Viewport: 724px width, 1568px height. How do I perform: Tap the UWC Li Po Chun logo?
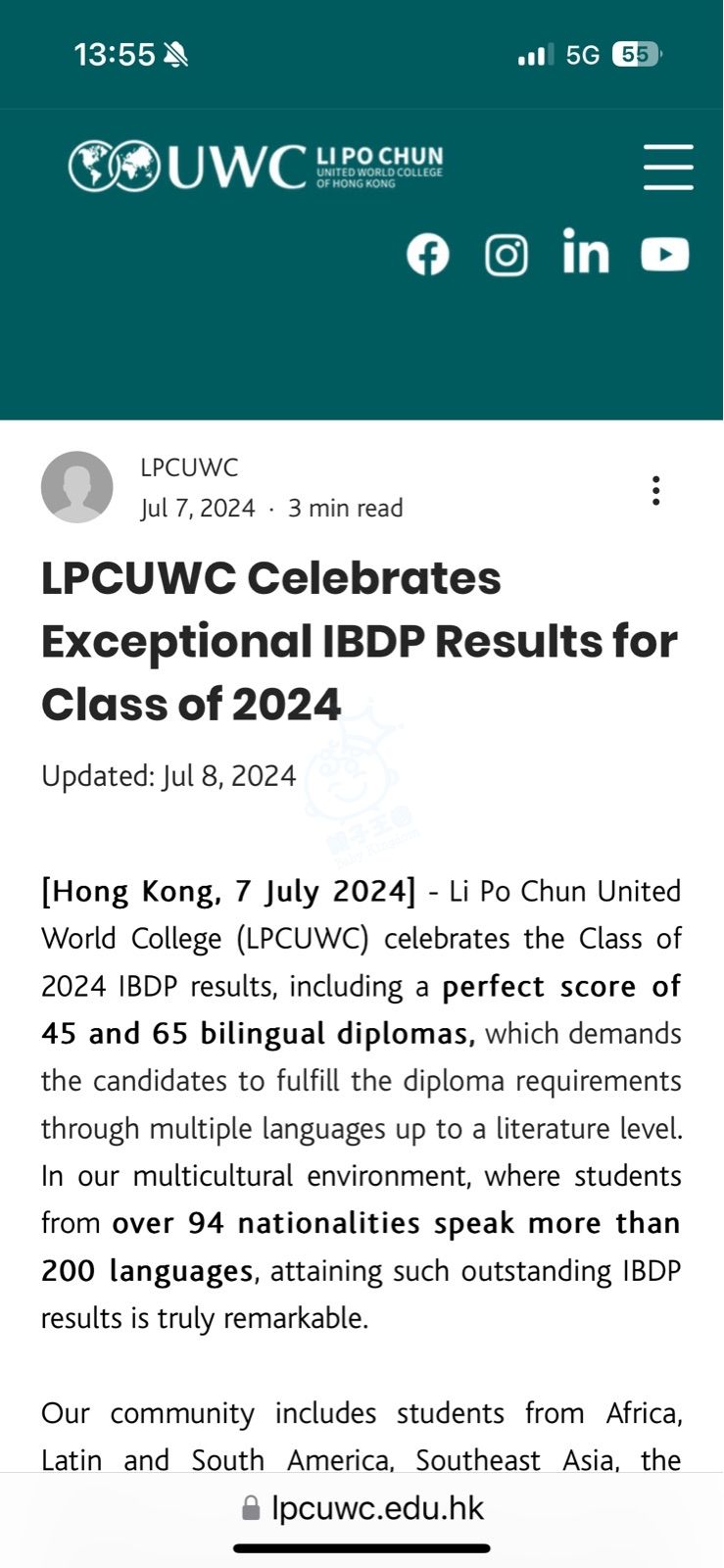[x=256, y=166]
